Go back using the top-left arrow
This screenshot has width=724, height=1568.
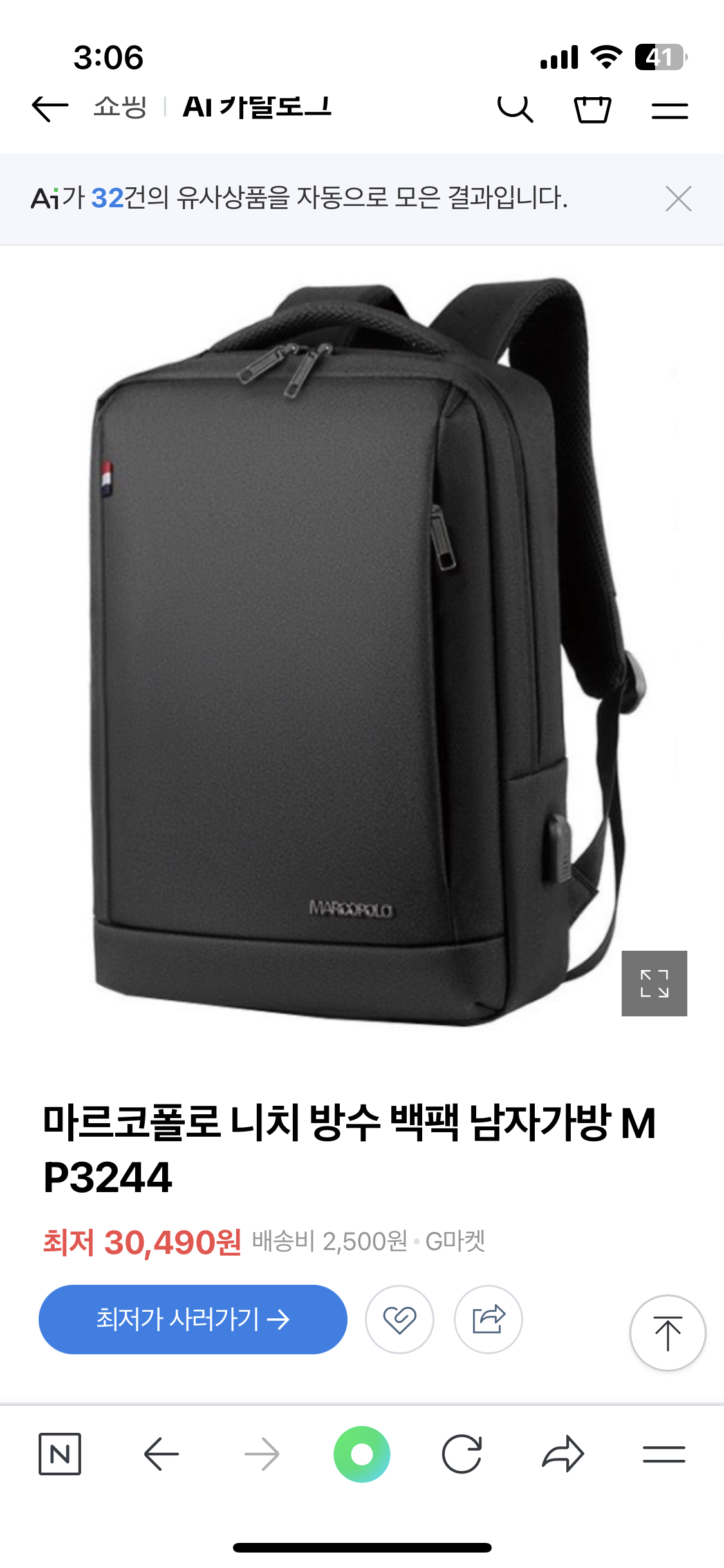tap(50, 108)
